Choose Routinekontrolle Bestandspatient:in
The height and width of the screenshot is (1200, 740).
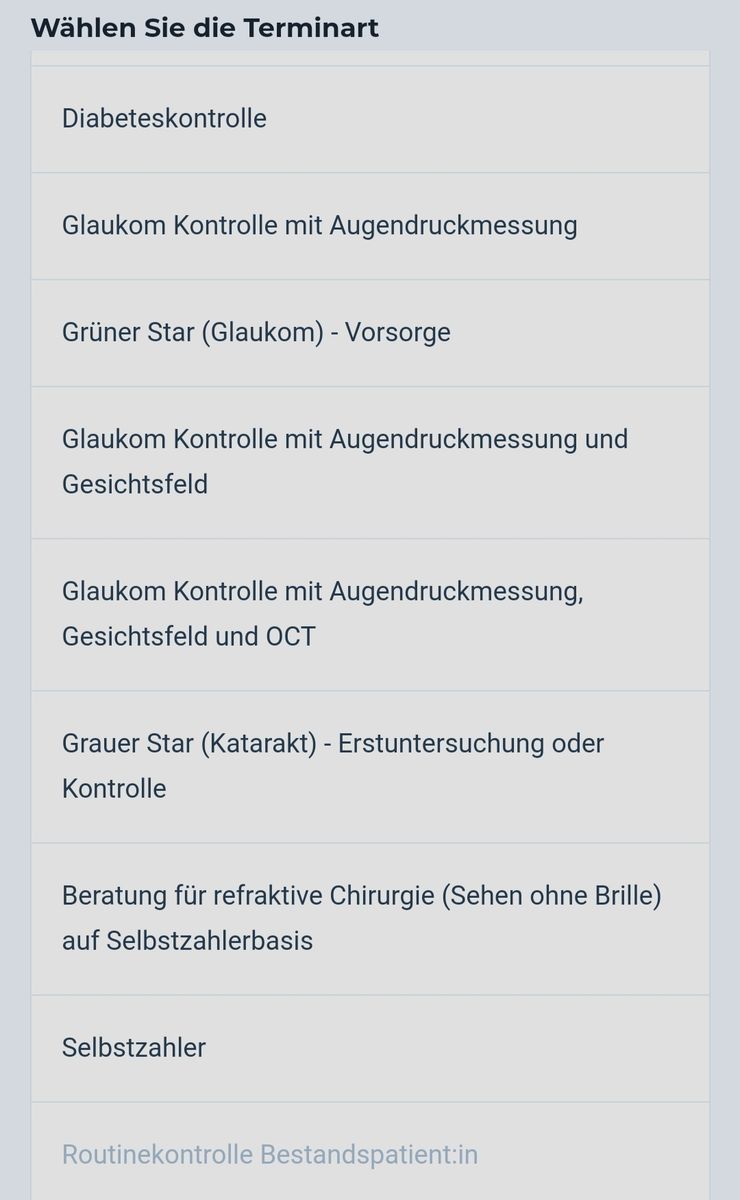[369, 1155]
